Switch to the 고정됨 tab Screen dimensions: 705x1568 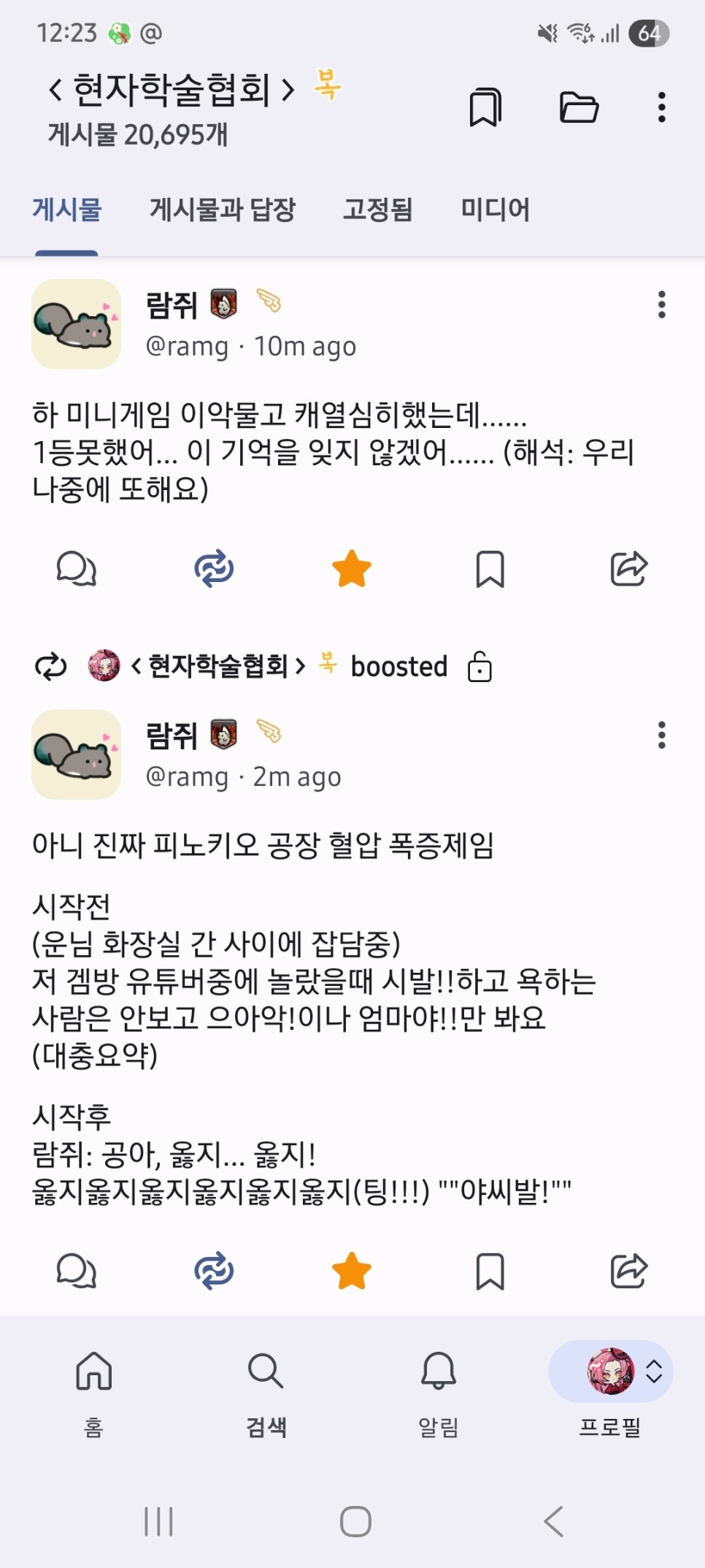click(377, 210)
